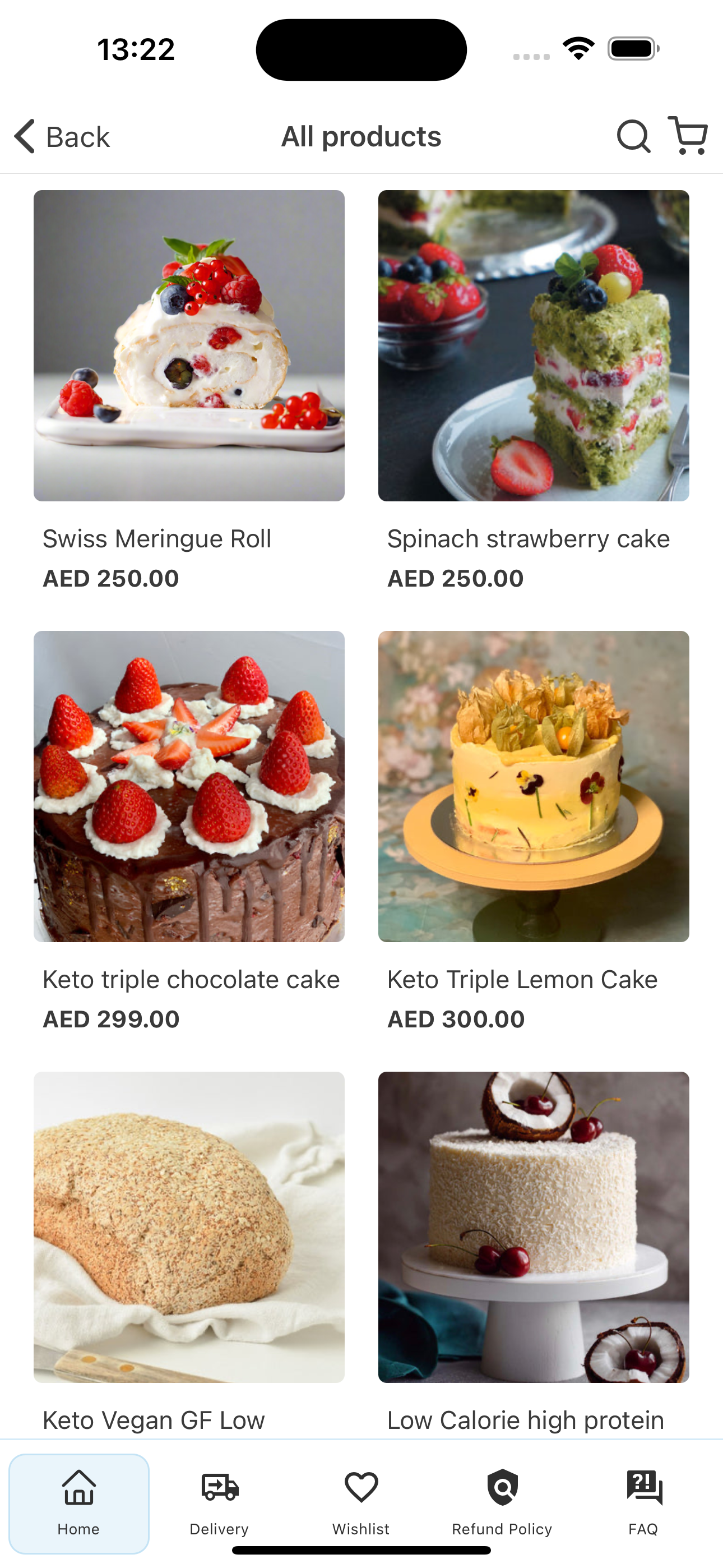The width and height of the screenshot is (723, 1568).
Task: Open the Wishlist tab
Action: tap(361, 1504)
